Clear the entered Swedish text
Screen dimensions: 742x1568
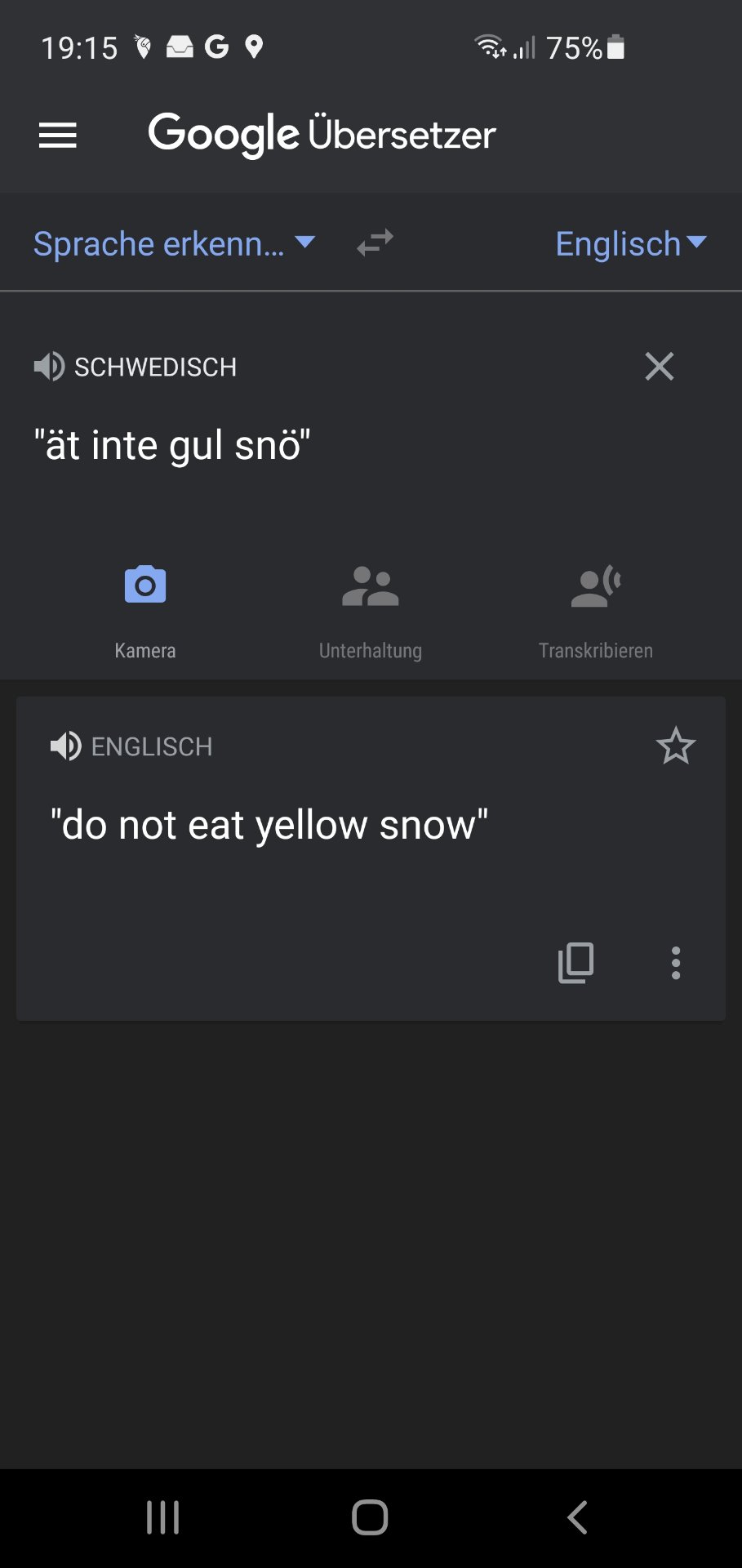659,367
